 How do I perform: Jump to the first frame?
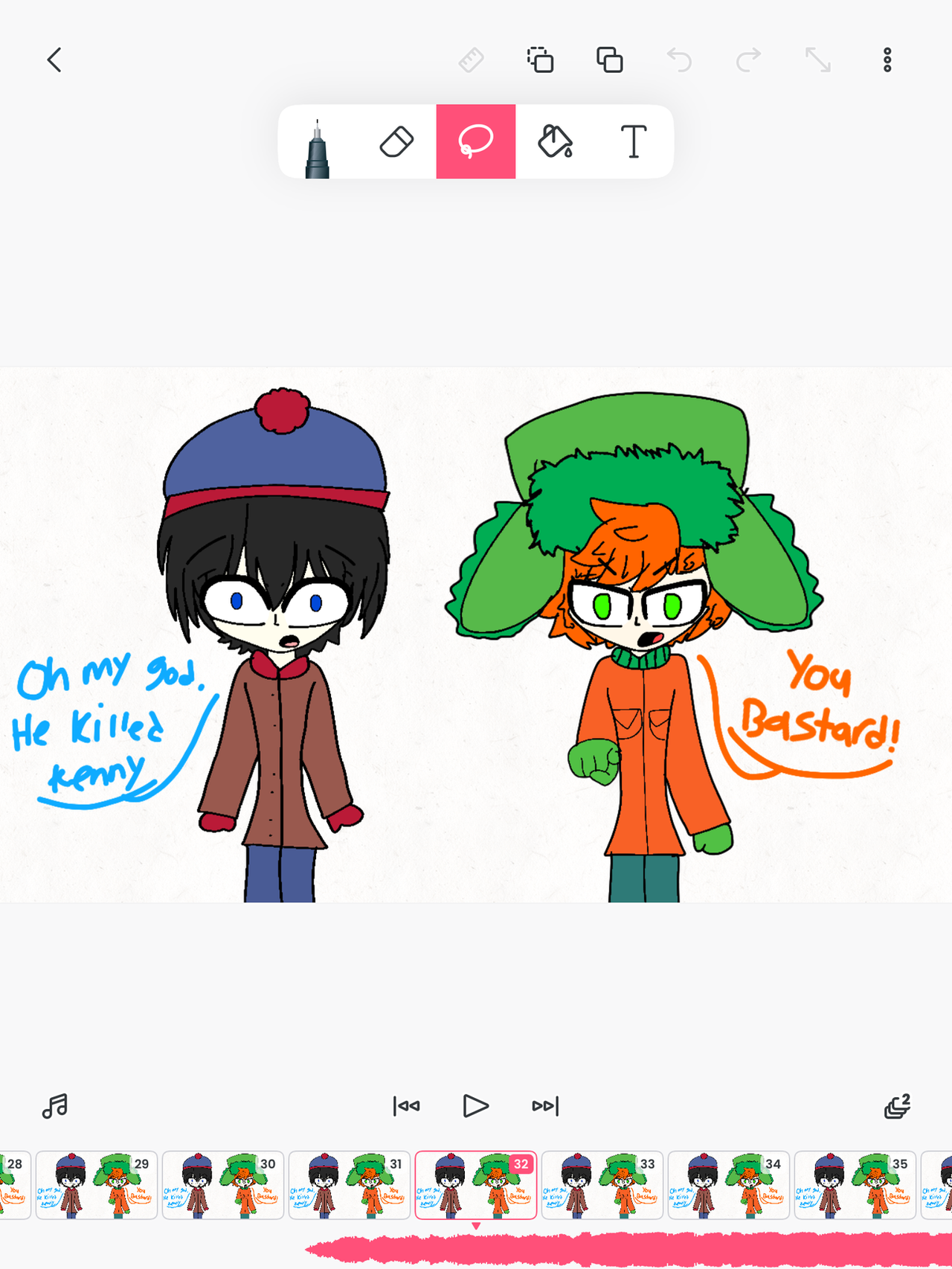pyautogui.click(x=406, y=1106)
